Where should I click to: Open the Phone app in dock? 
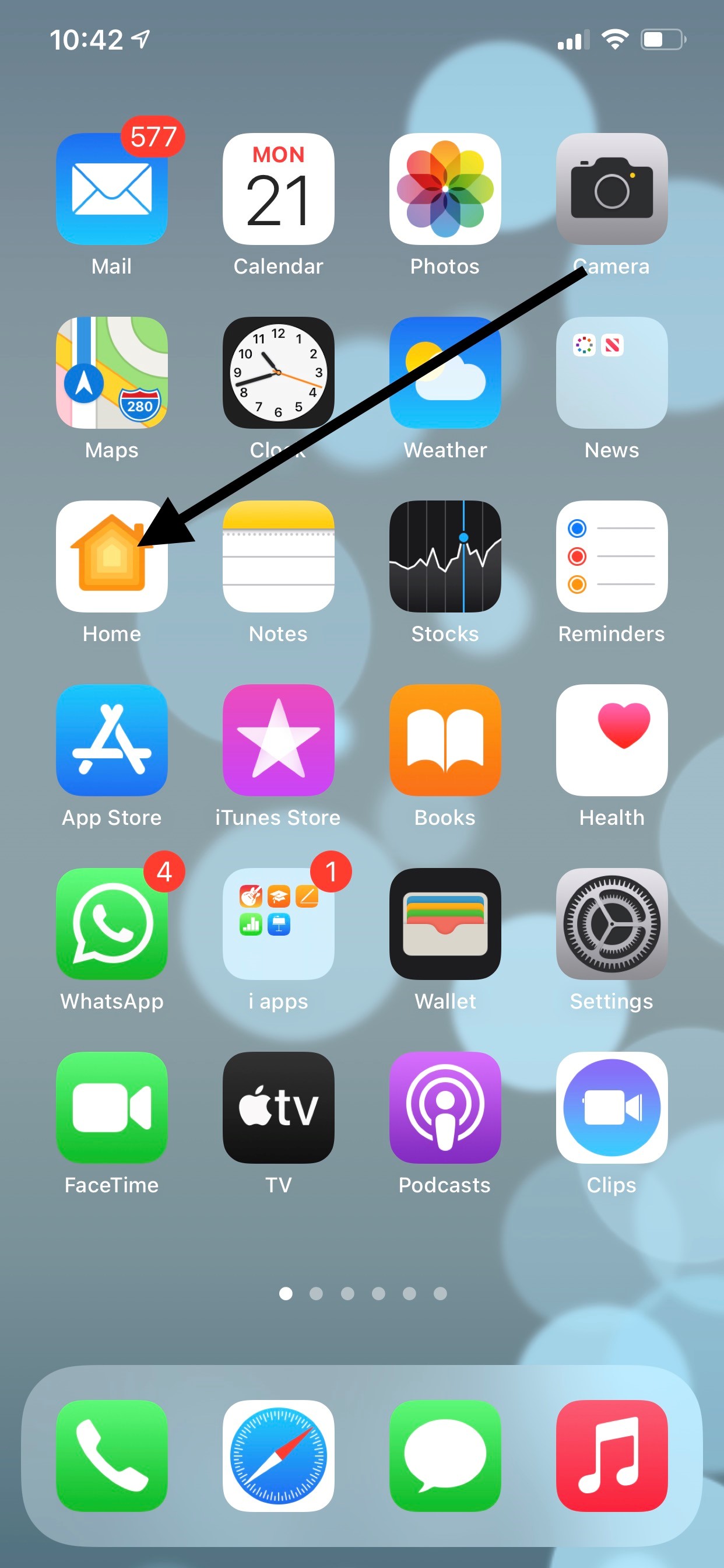pos(112,1455)
